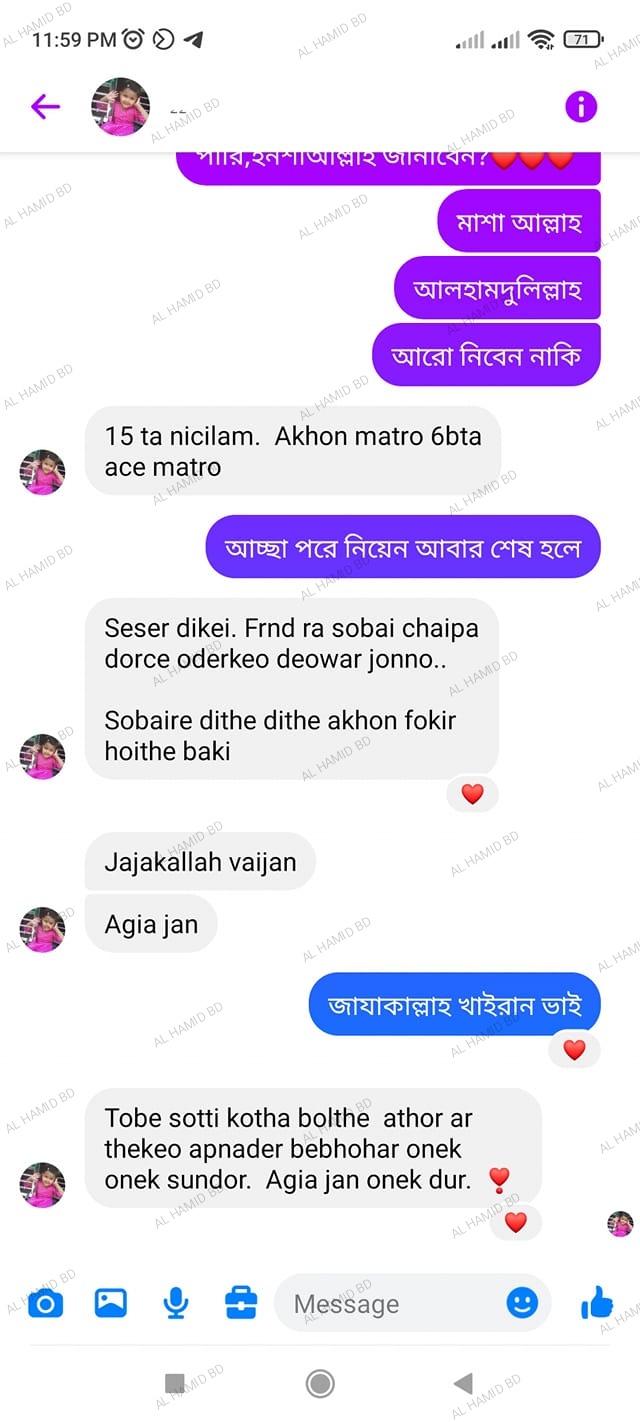The height and width of the screenshot is (1422, 640).
Task: View heart reaction on 'Sobaire dithe dithe' message
Action: pyautogui.click(x=472, y=794)
